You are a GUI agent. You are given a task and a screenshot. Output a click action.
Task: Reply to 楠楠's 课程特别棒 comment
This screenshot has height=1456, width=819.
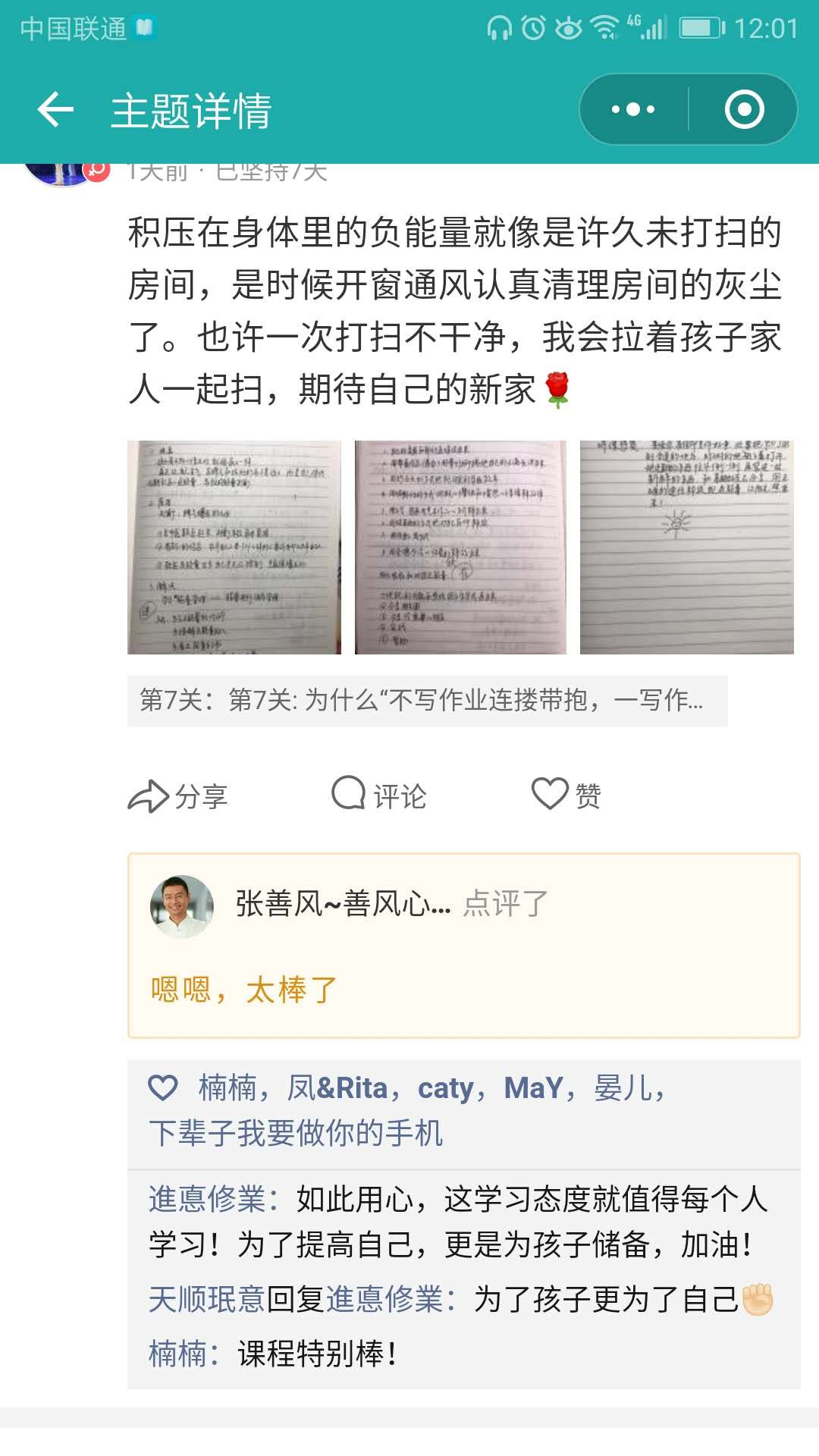coord(317,1354)
